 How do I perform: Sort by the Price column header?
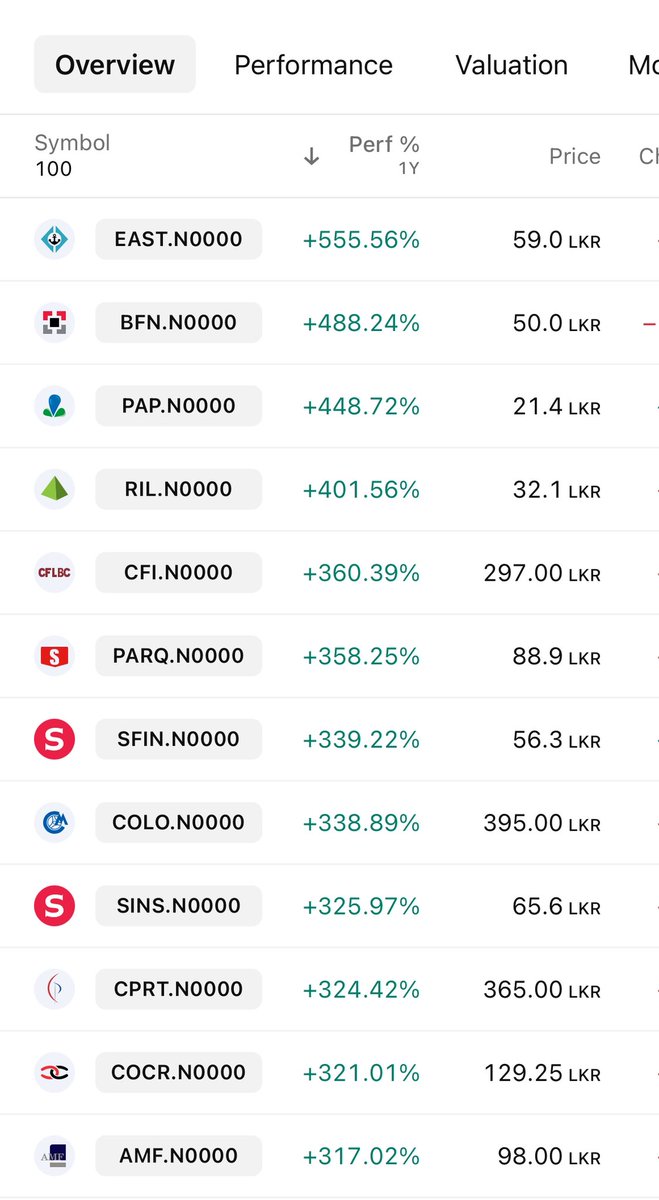[574, 156]
